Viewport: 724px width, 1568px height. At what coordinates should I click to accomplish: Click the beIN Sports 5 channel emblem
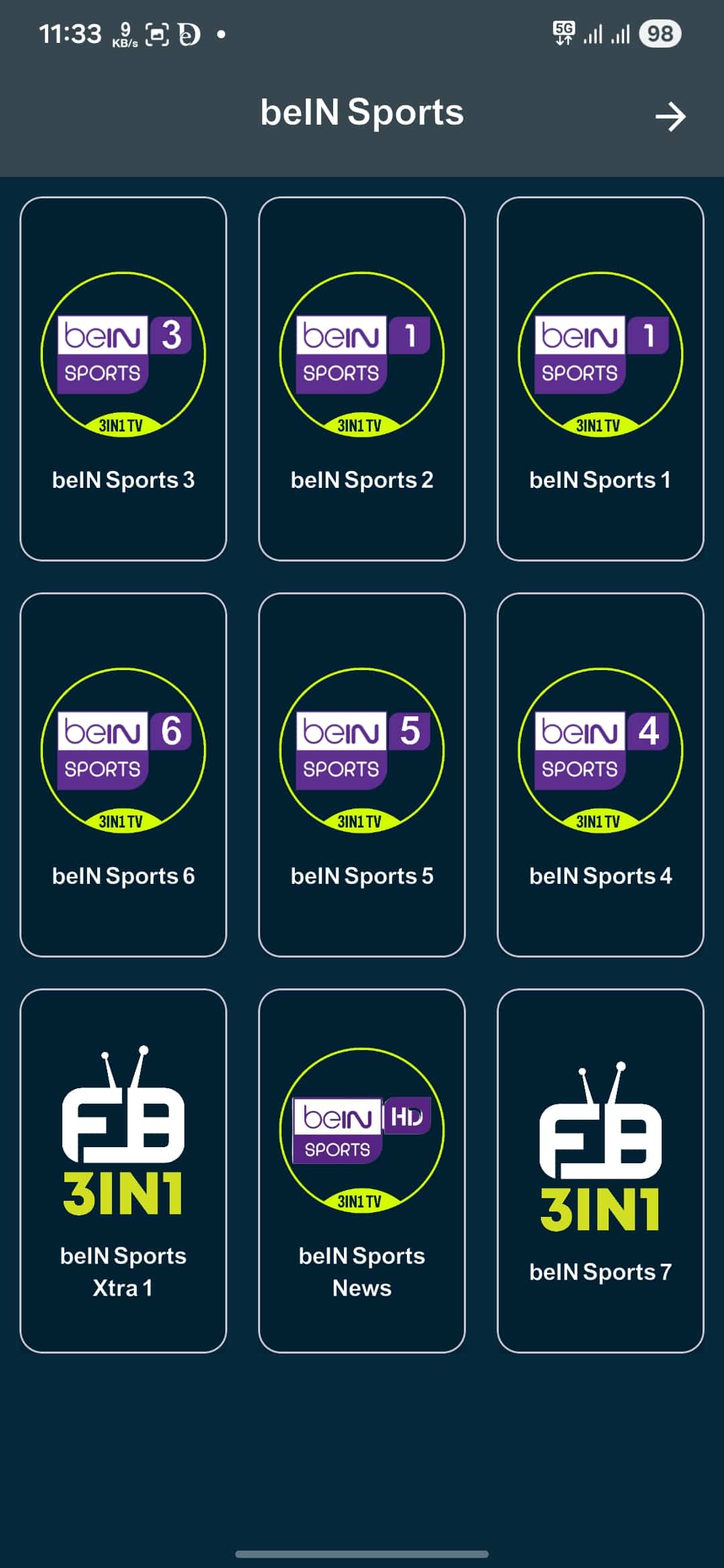coord(362,750)
